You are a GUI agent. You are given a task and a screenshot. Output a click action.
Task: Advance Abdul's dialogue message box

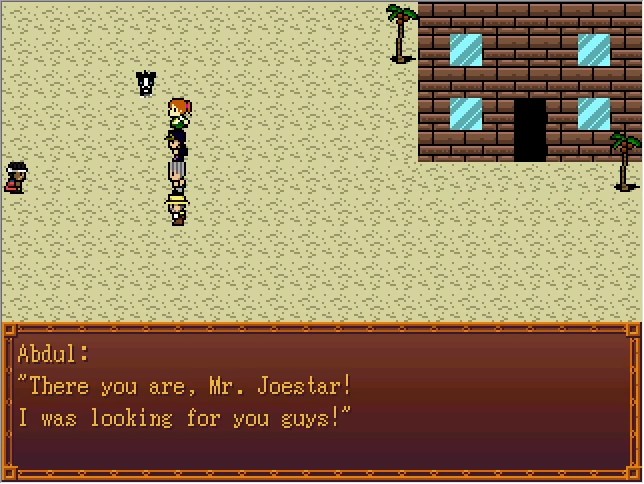pos(321,401)
